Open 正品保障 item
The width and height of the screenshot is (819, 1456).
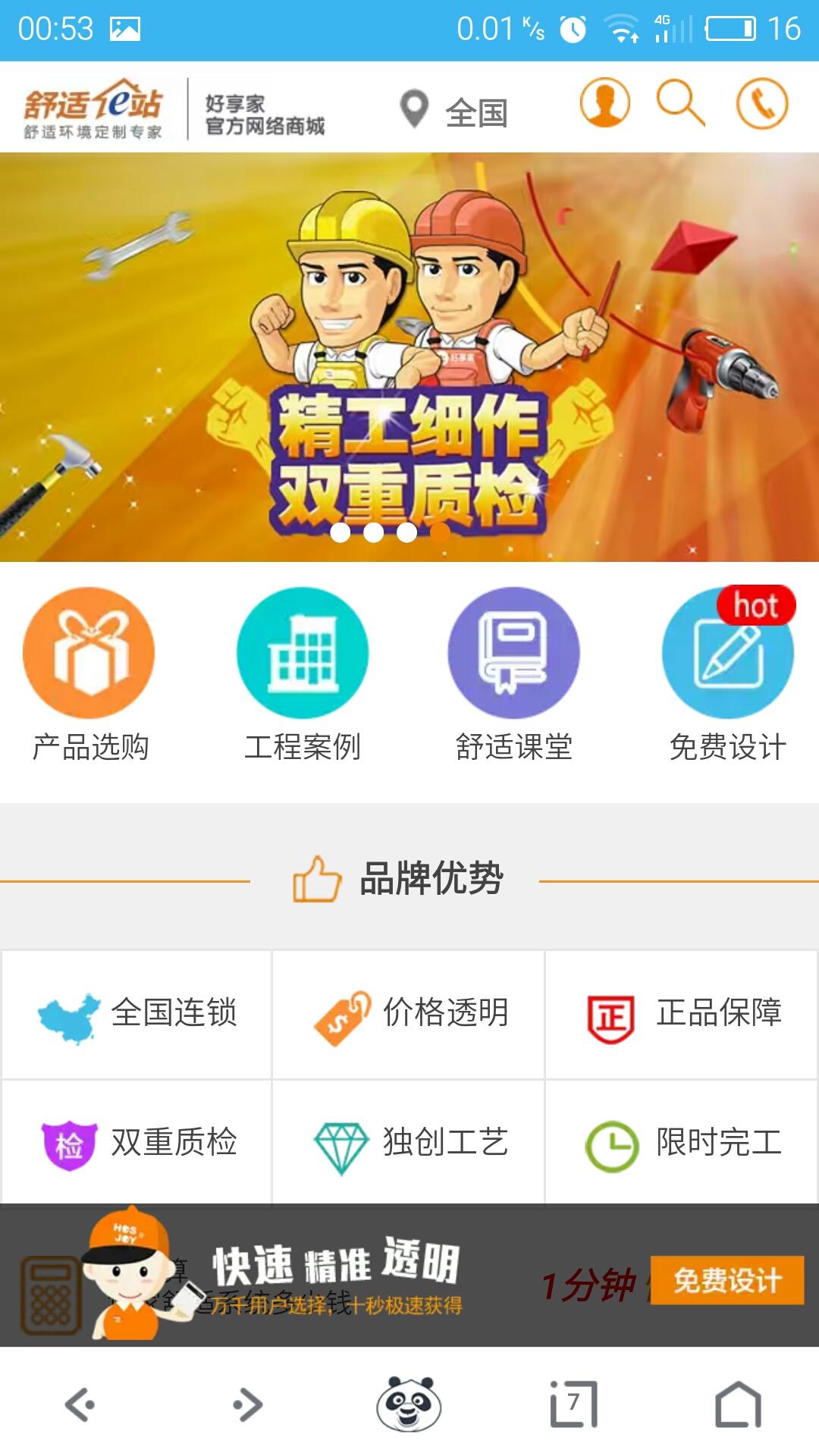coord(681,1014)
